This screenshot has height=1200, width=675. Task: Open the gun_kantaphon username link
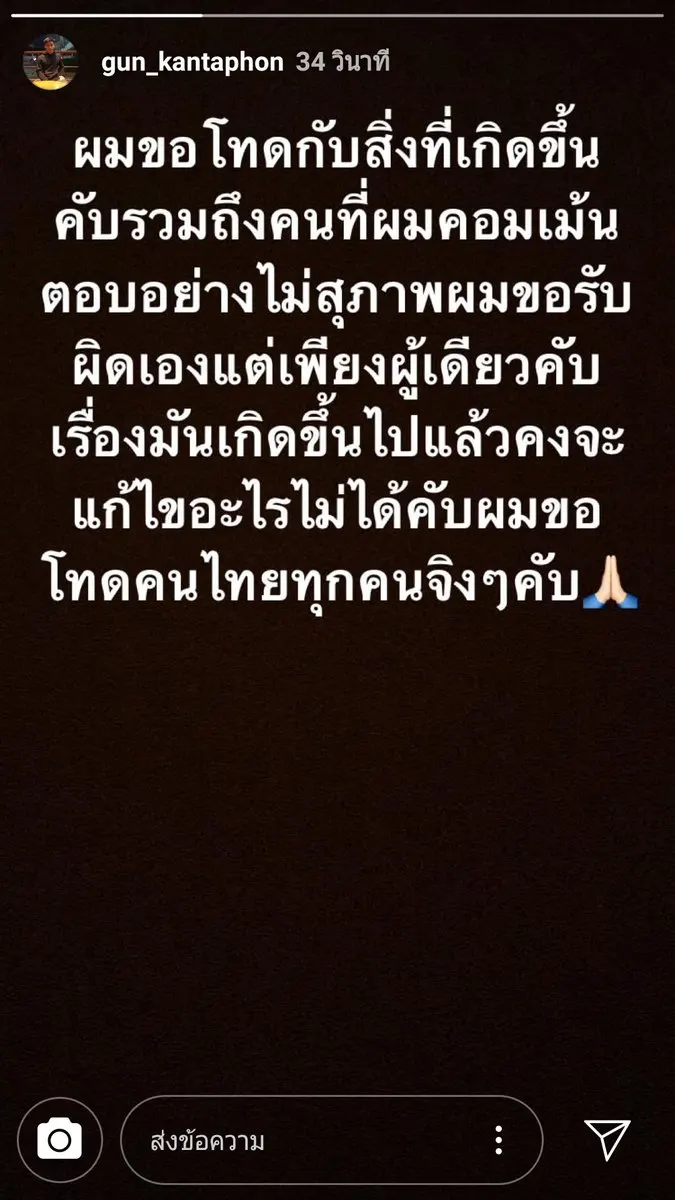point(193,62)
